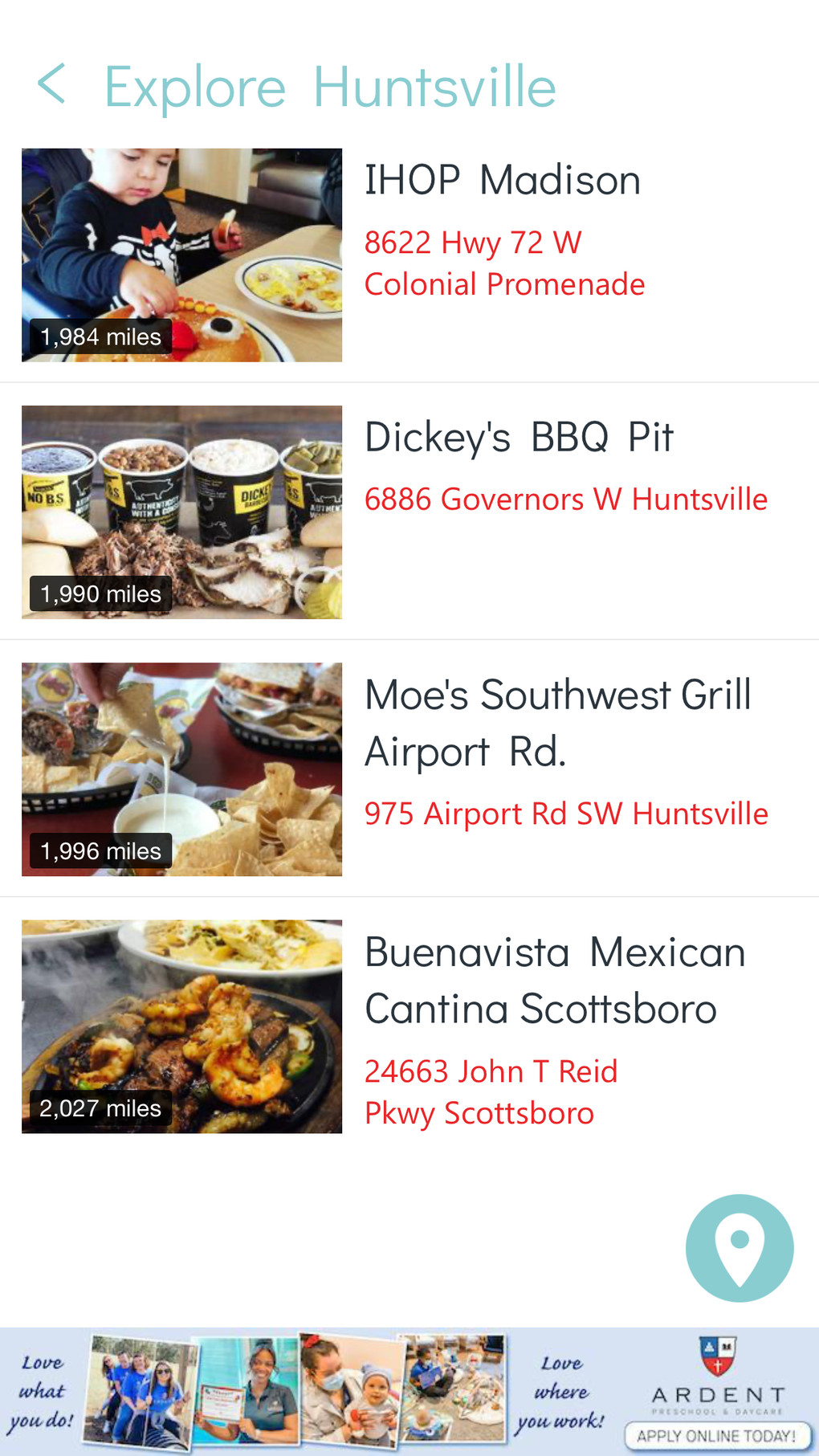Tap the map pin location button

(739, 1247)
